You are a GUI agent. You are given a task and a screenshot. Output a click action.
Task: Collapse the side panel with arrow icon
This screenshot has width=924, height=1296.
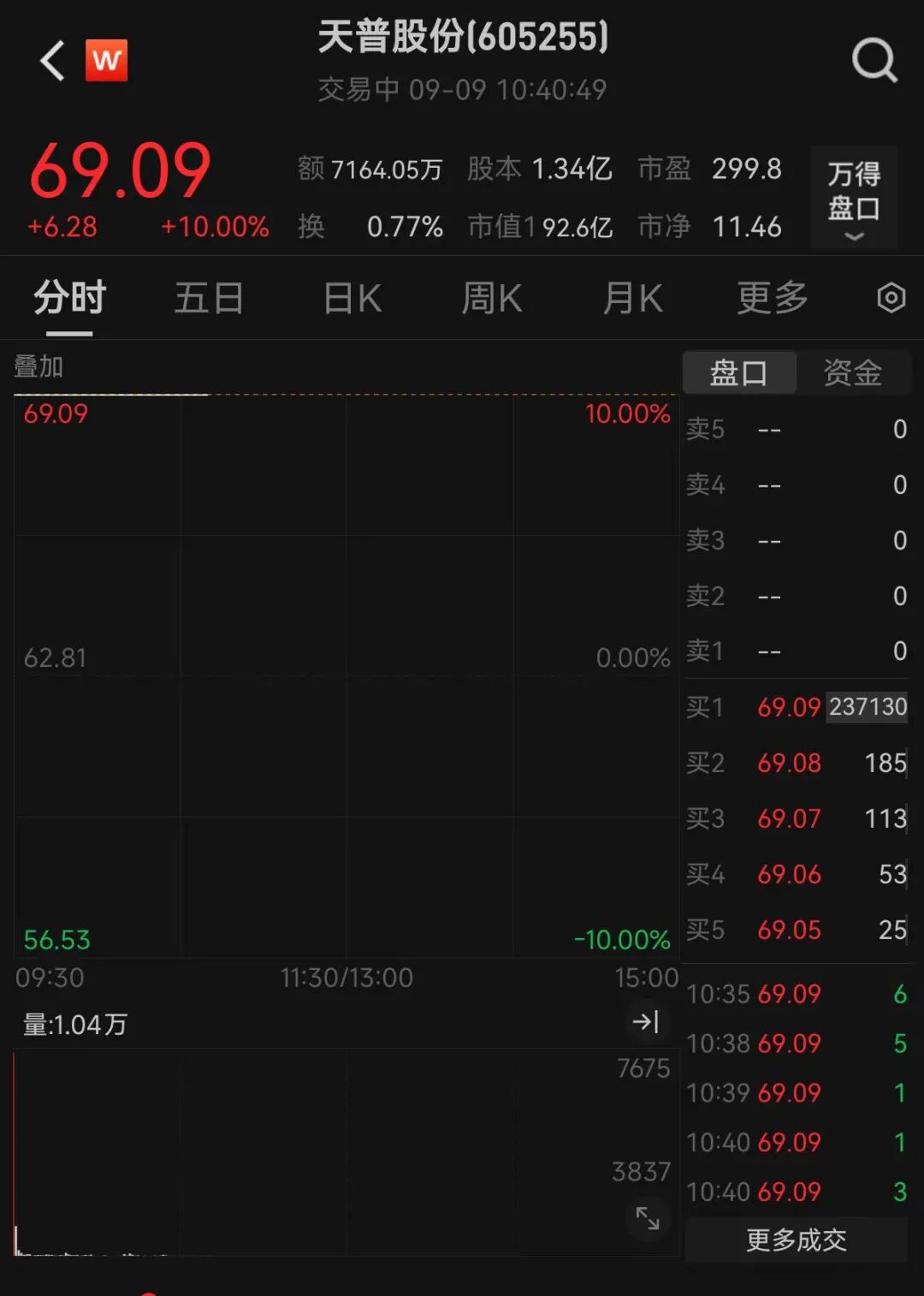click(646, 1021)
